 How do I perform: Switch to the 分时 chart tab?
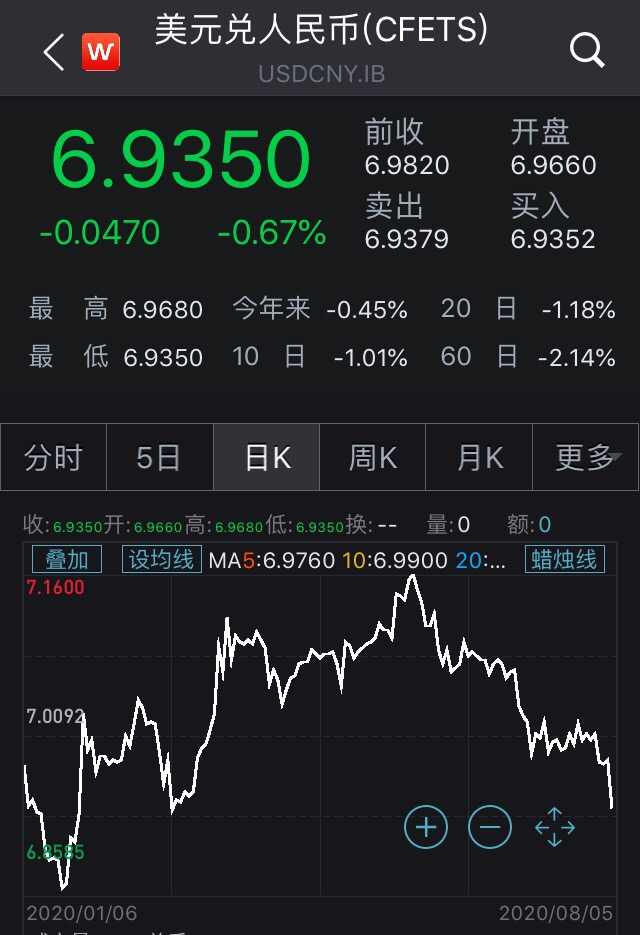click(x=54, y=457)
